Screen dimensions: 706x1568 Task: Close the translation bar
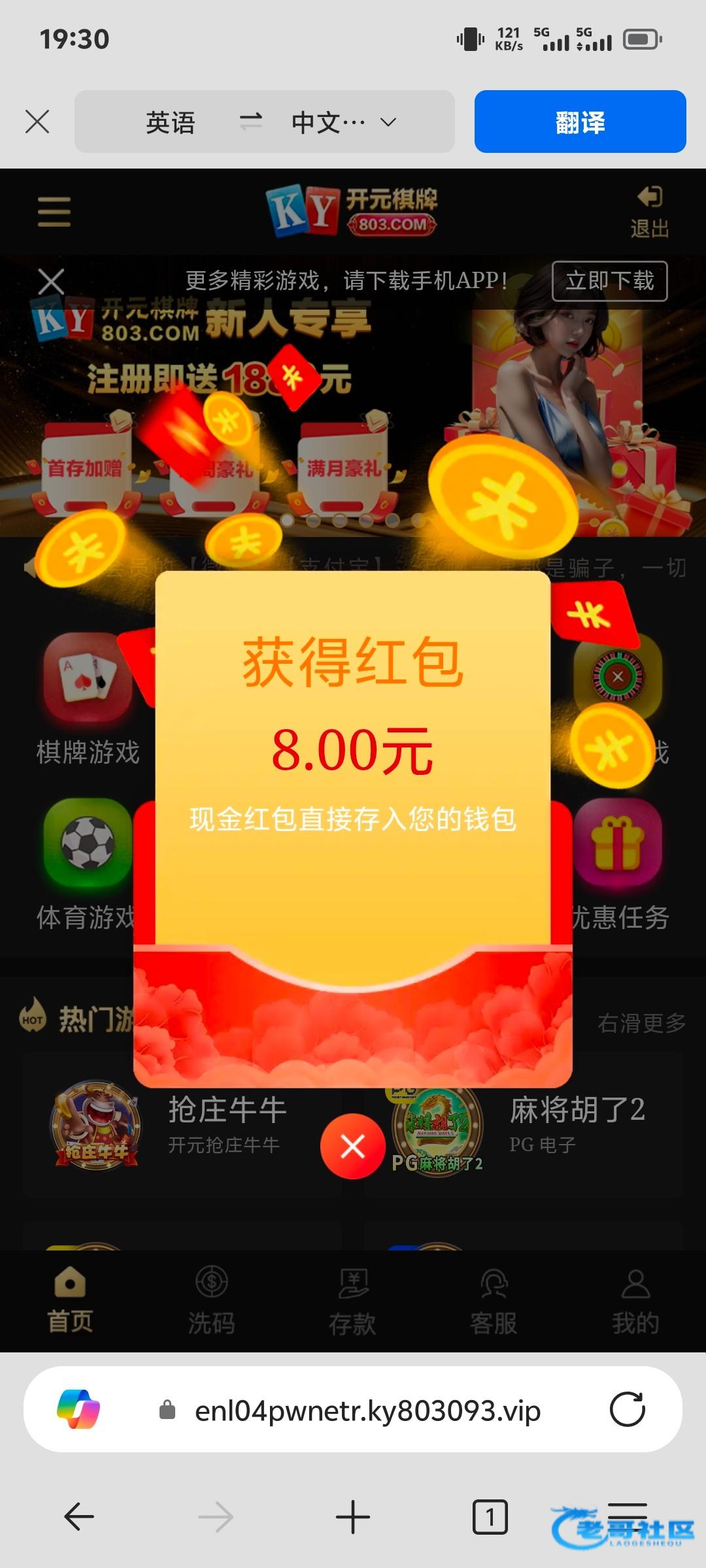click(x=37, y=122)
